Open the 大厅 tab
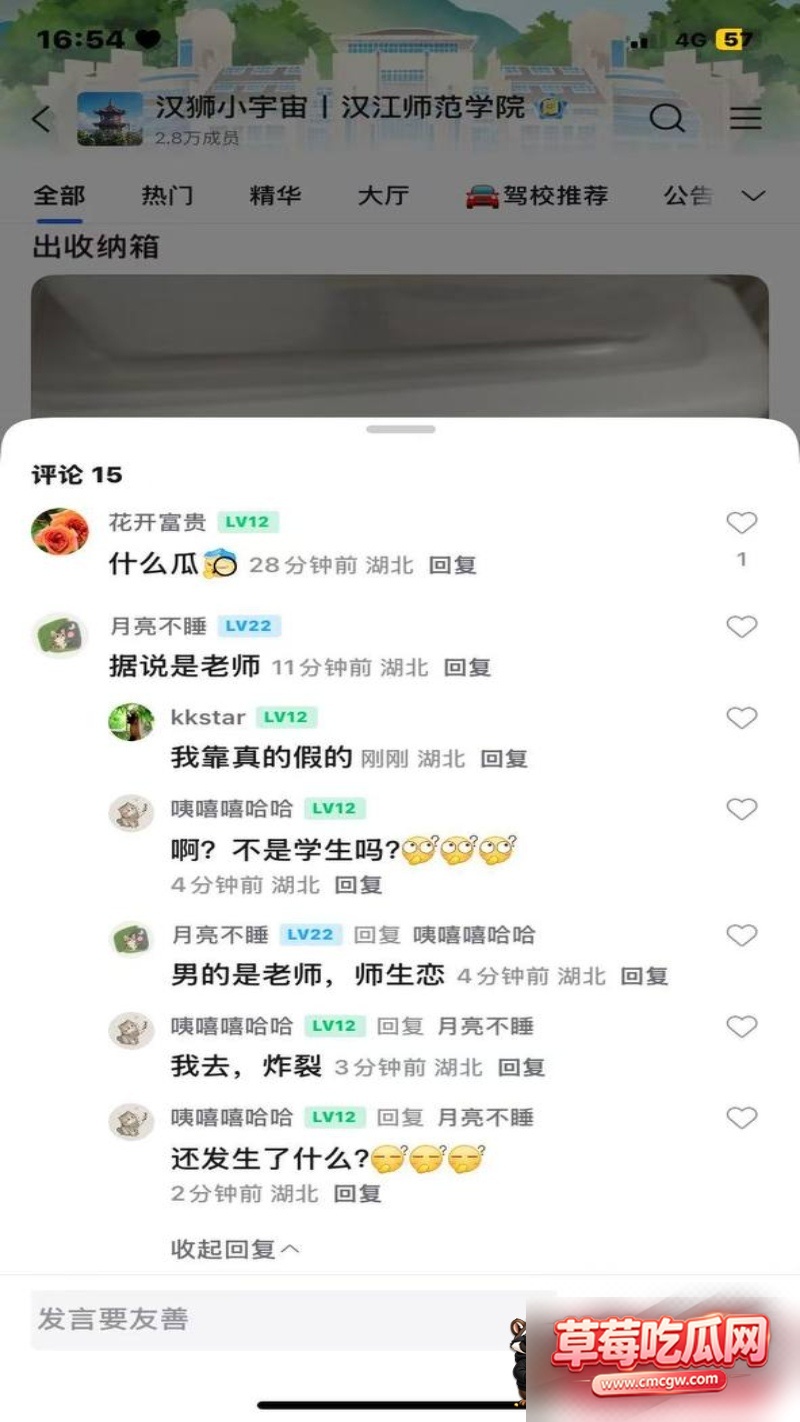The width and height of the screenshot is (800, 1422). pyautogui.click(x=383, y=195)
